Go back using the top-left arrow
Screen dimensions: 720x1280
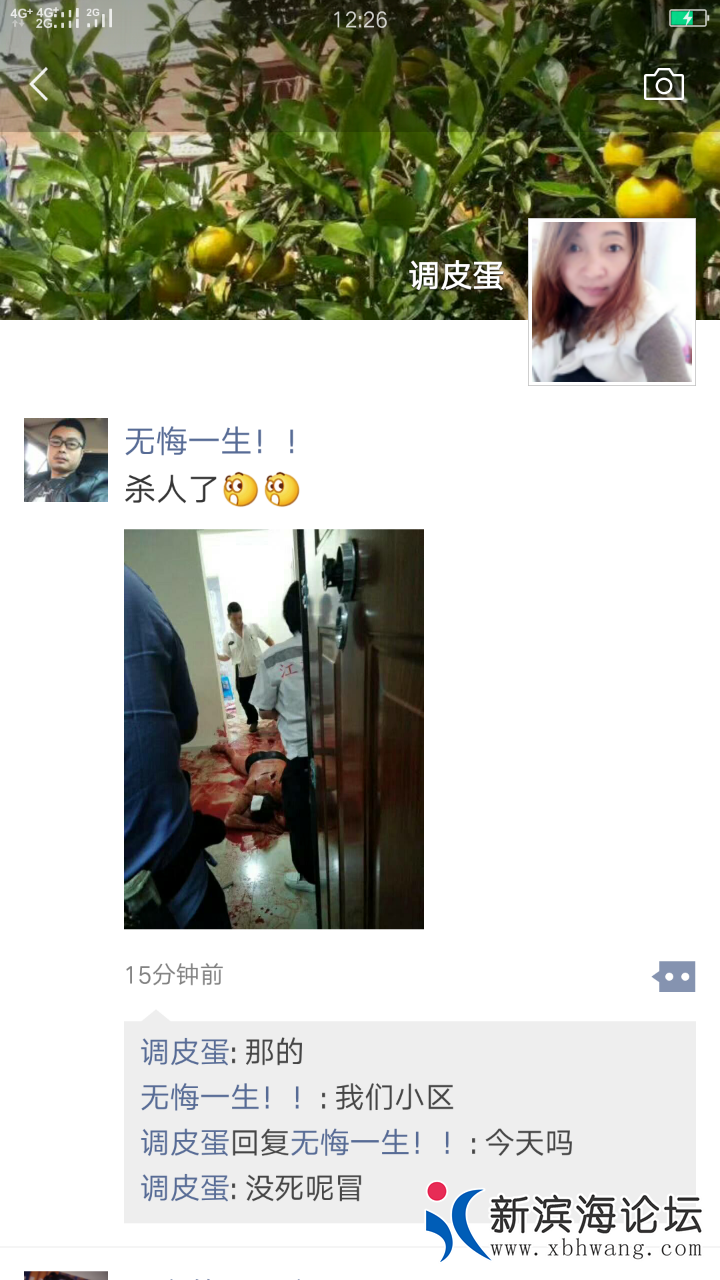coord(39,85)
